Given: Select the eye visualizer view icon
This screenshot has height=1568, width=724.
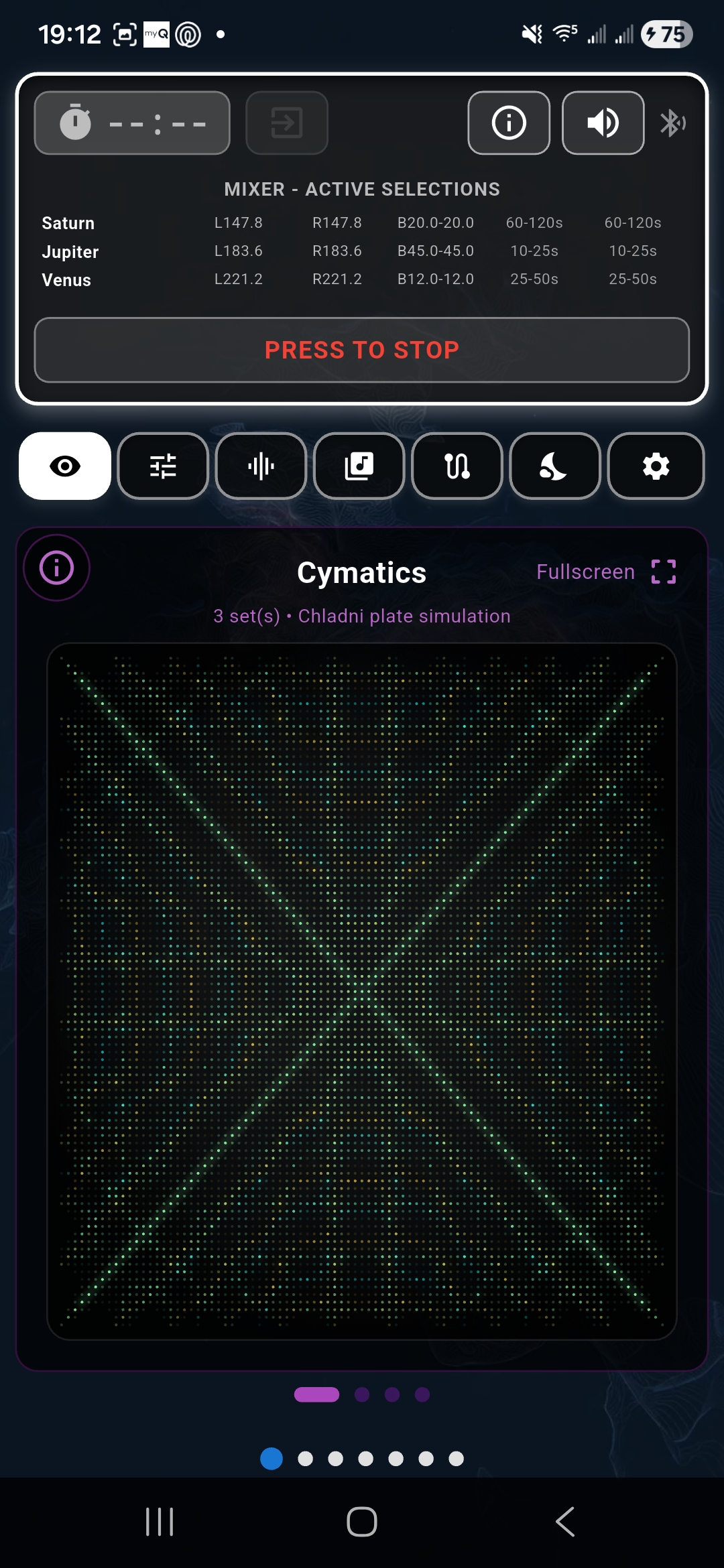Looking at the screenshot, I should [x=64, y=466].
